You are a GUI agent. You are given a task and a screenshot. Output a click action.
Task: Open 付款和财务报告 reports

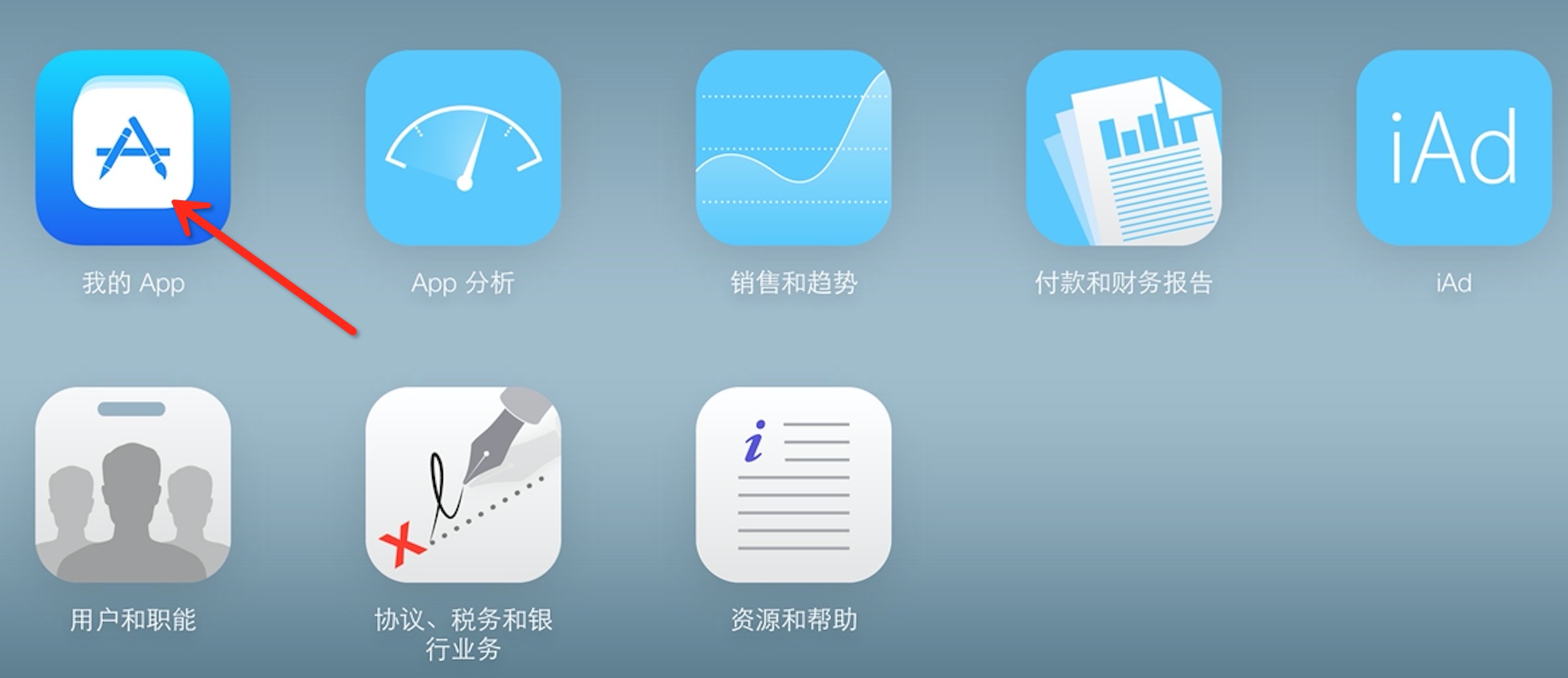(1124, 148)
